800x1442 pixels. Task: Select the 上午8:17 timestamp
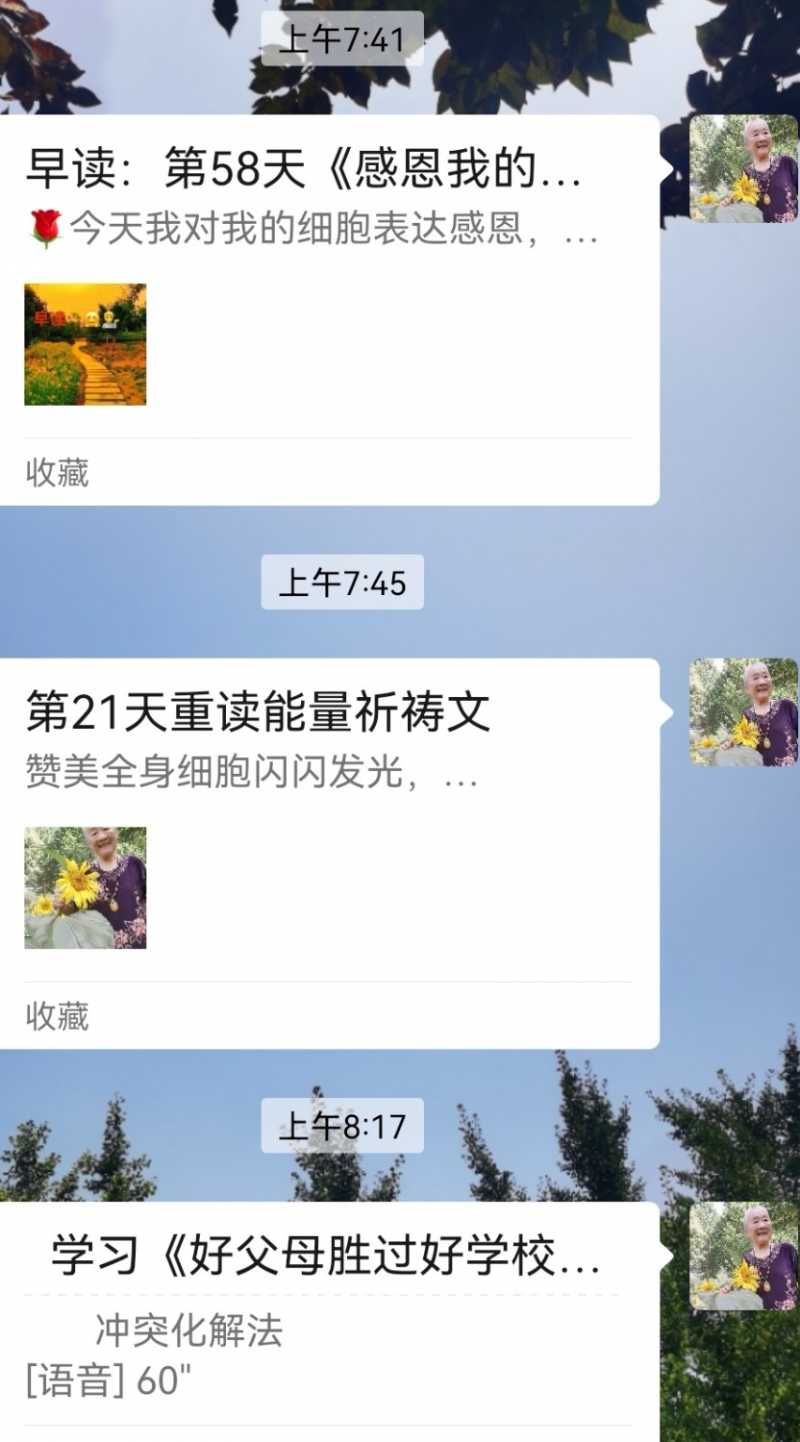coord(340,1126)
